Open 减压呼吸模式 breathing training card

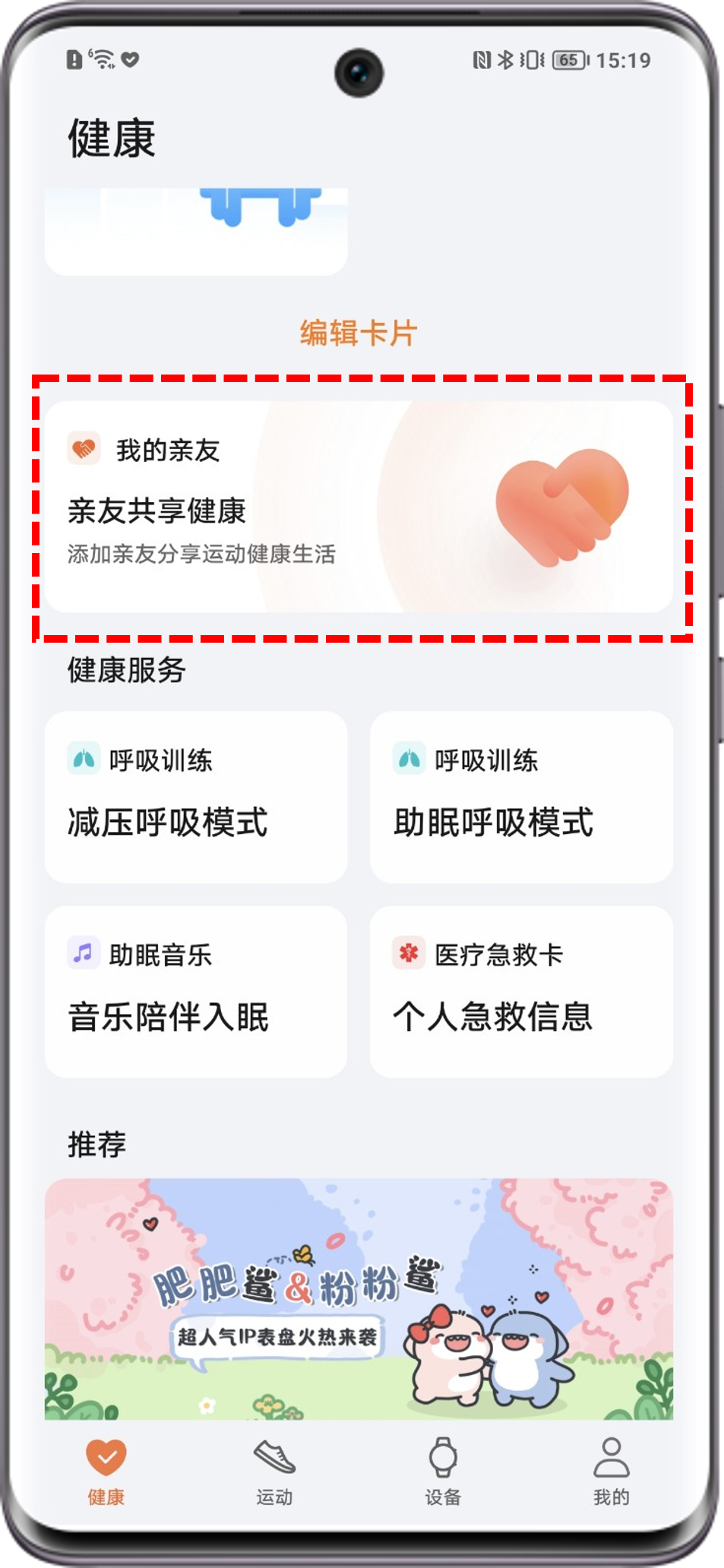(196, 797)
